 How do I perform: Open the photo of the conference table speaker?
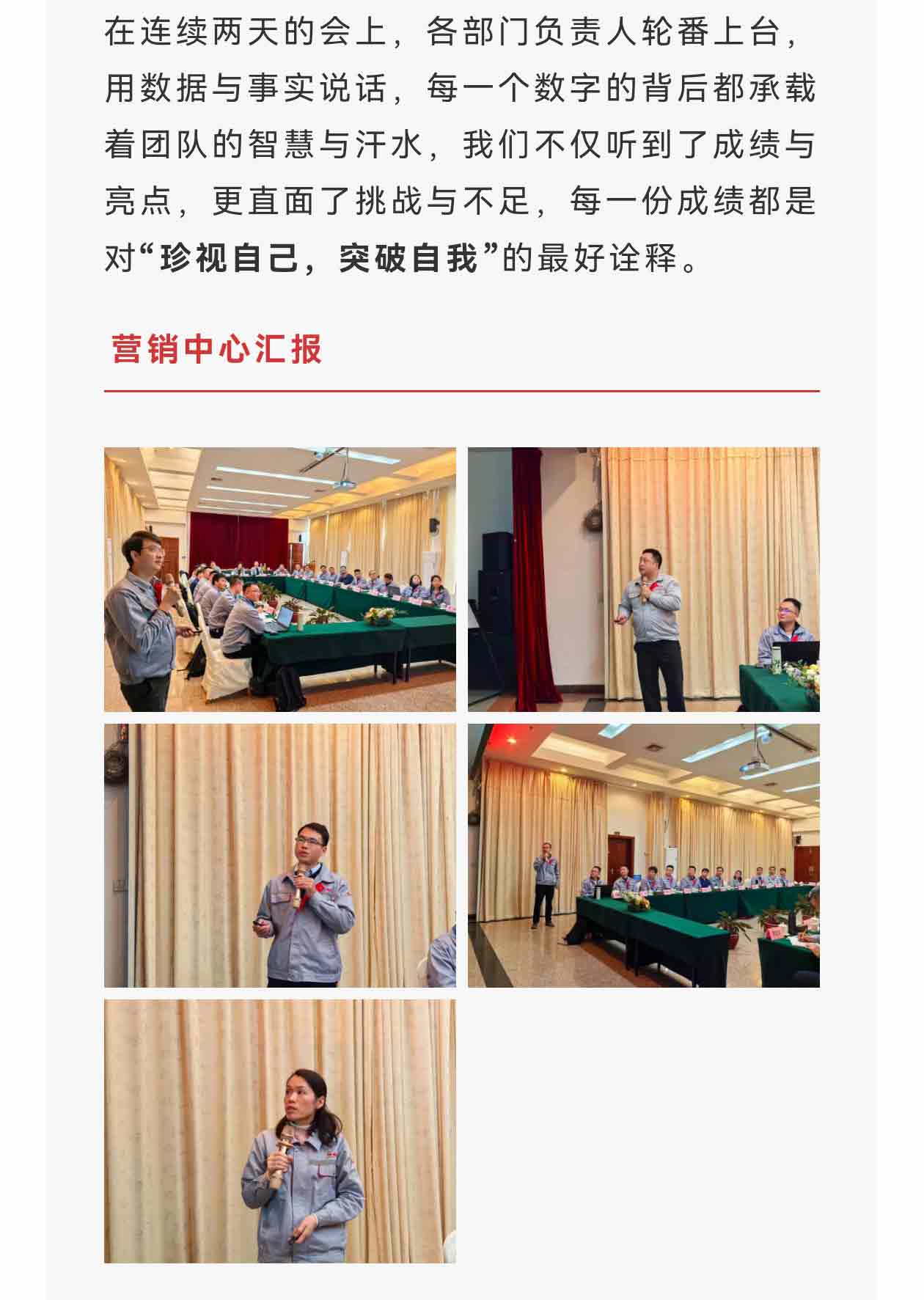[x=279, y=579]
